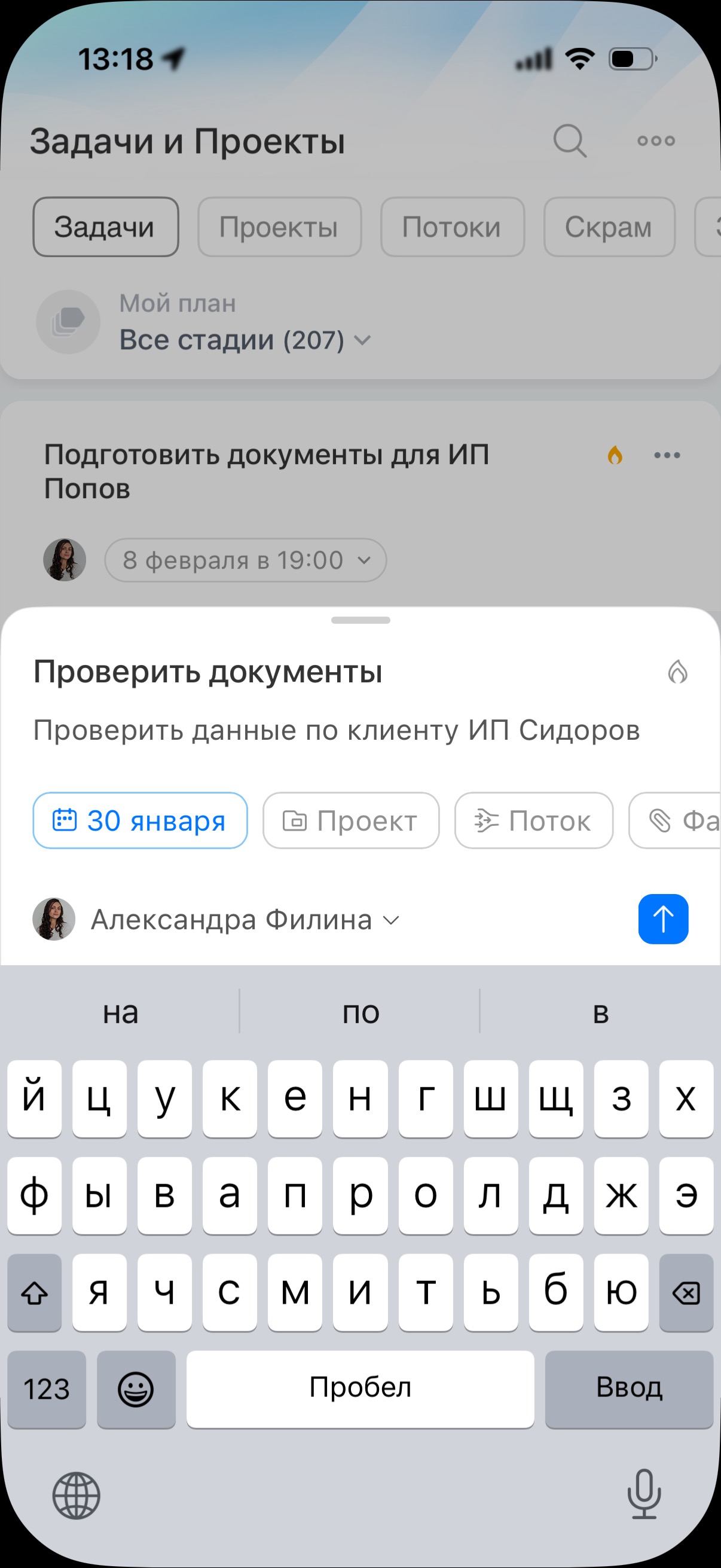Open search in Задачи и Проекты
Screen dimensions: 721x1568
coord(570,141)
